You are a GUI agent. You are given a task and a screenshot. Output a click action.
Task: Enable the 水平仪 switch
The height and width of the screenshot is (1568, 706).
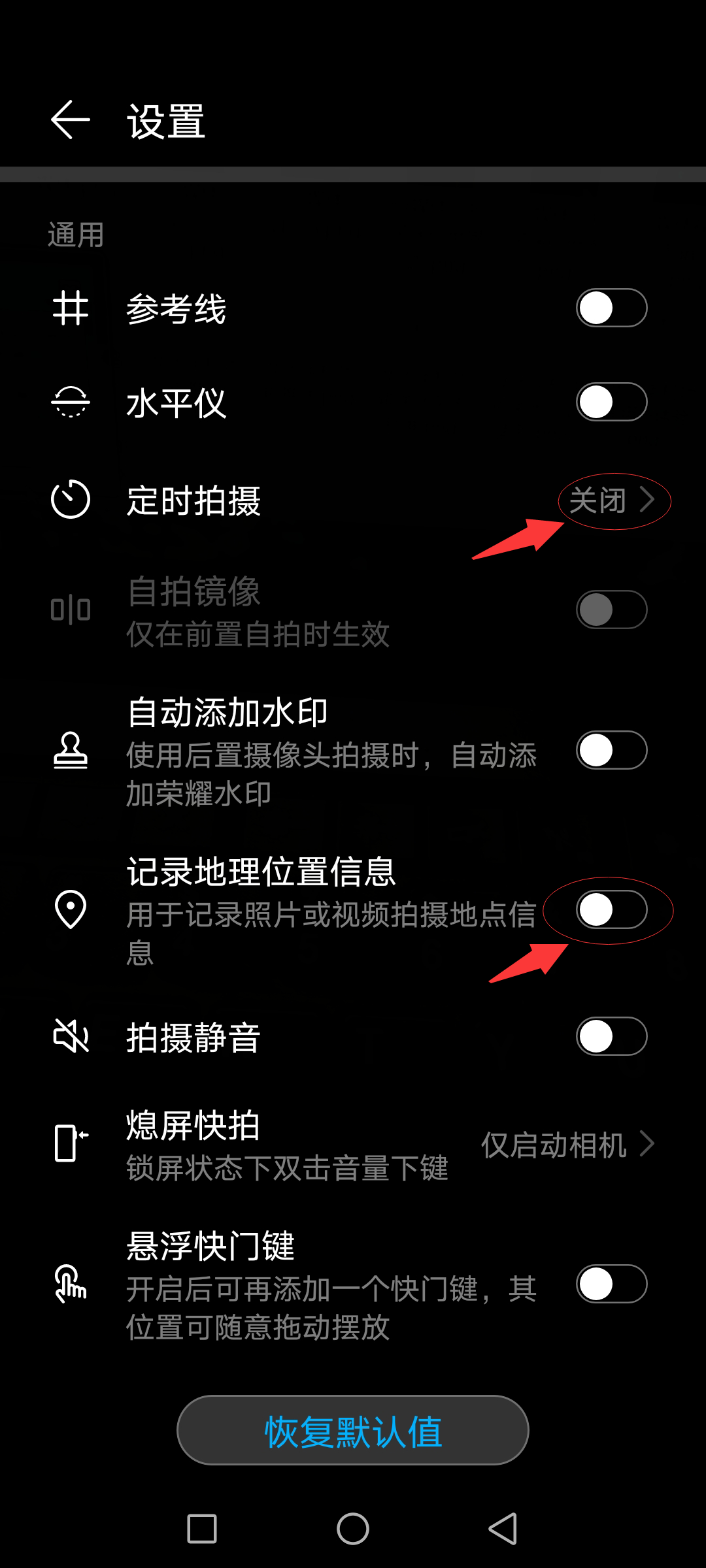click(x=611, y=402)
